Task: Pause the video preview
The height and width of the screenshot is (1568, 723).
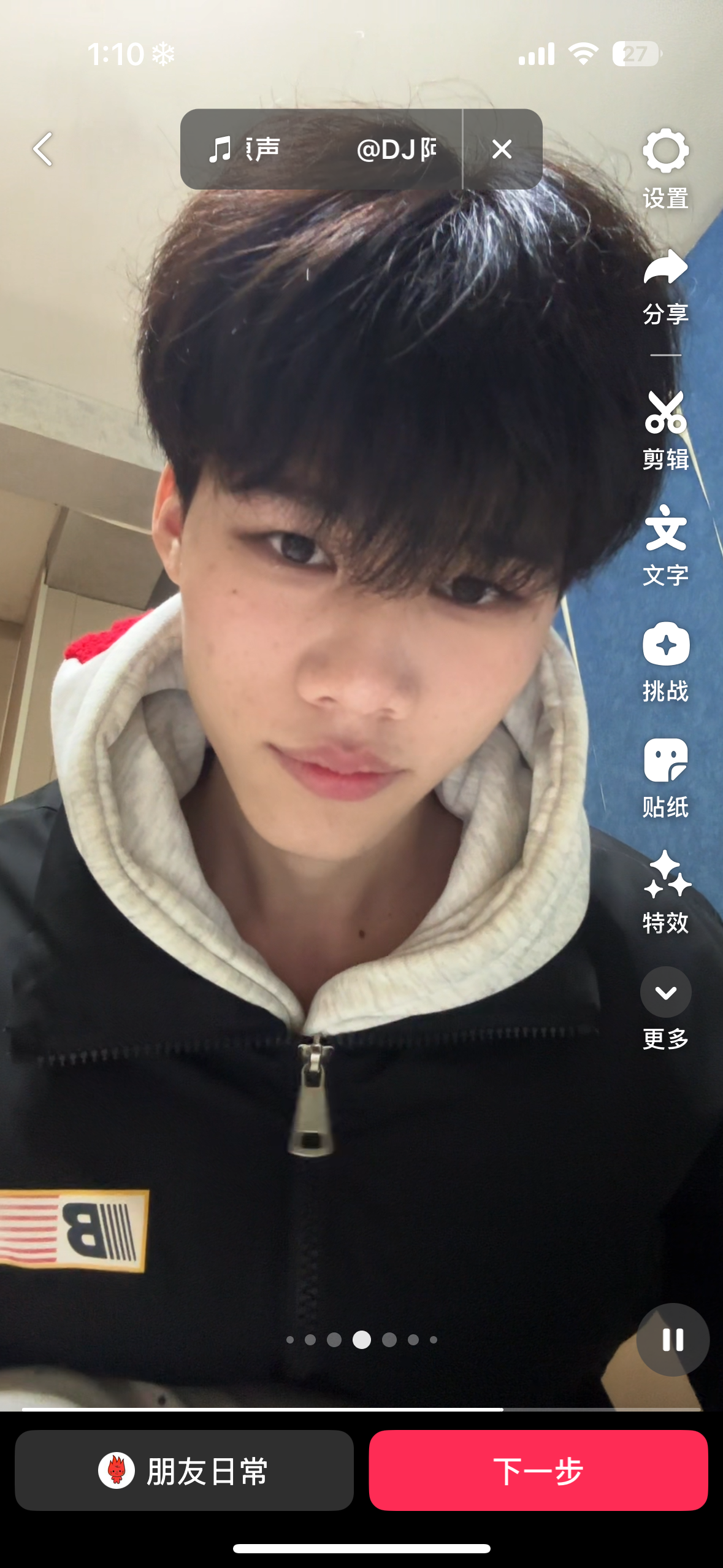Action: 673,1339
